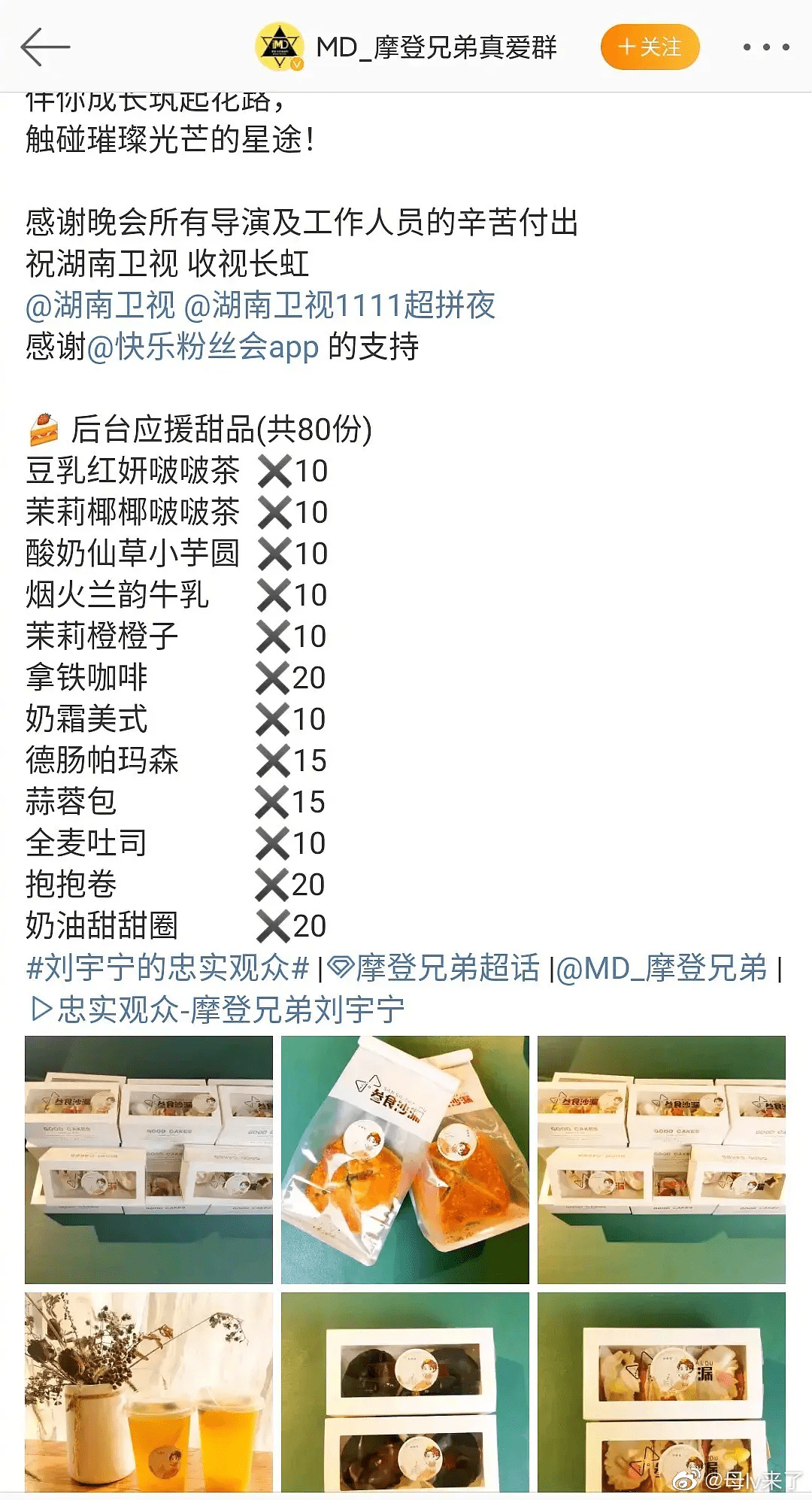Open the last photo of pastry boxes
Image resolution: width=812 pixels, height=1500 pixels.
tap(662, 1392)
